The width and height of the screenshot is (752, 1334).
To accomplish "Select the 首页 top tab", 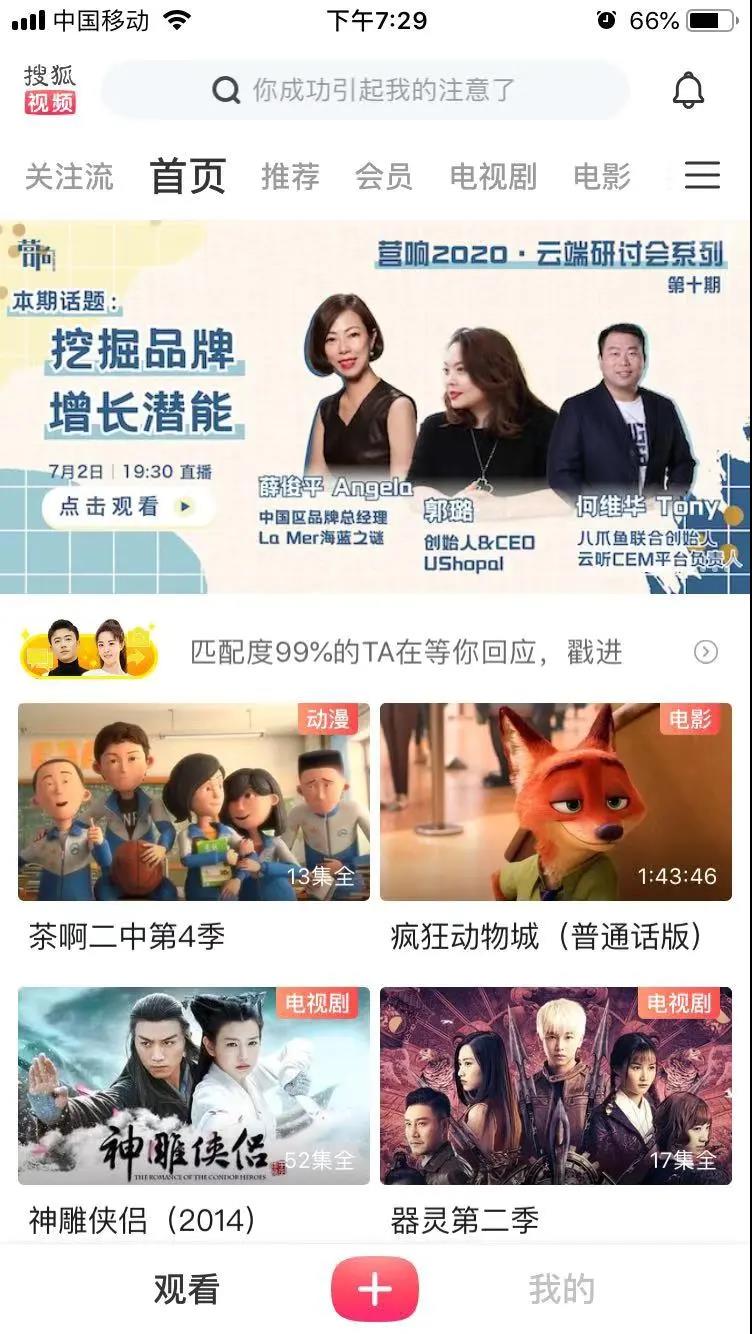I will [x=188, y=176].
